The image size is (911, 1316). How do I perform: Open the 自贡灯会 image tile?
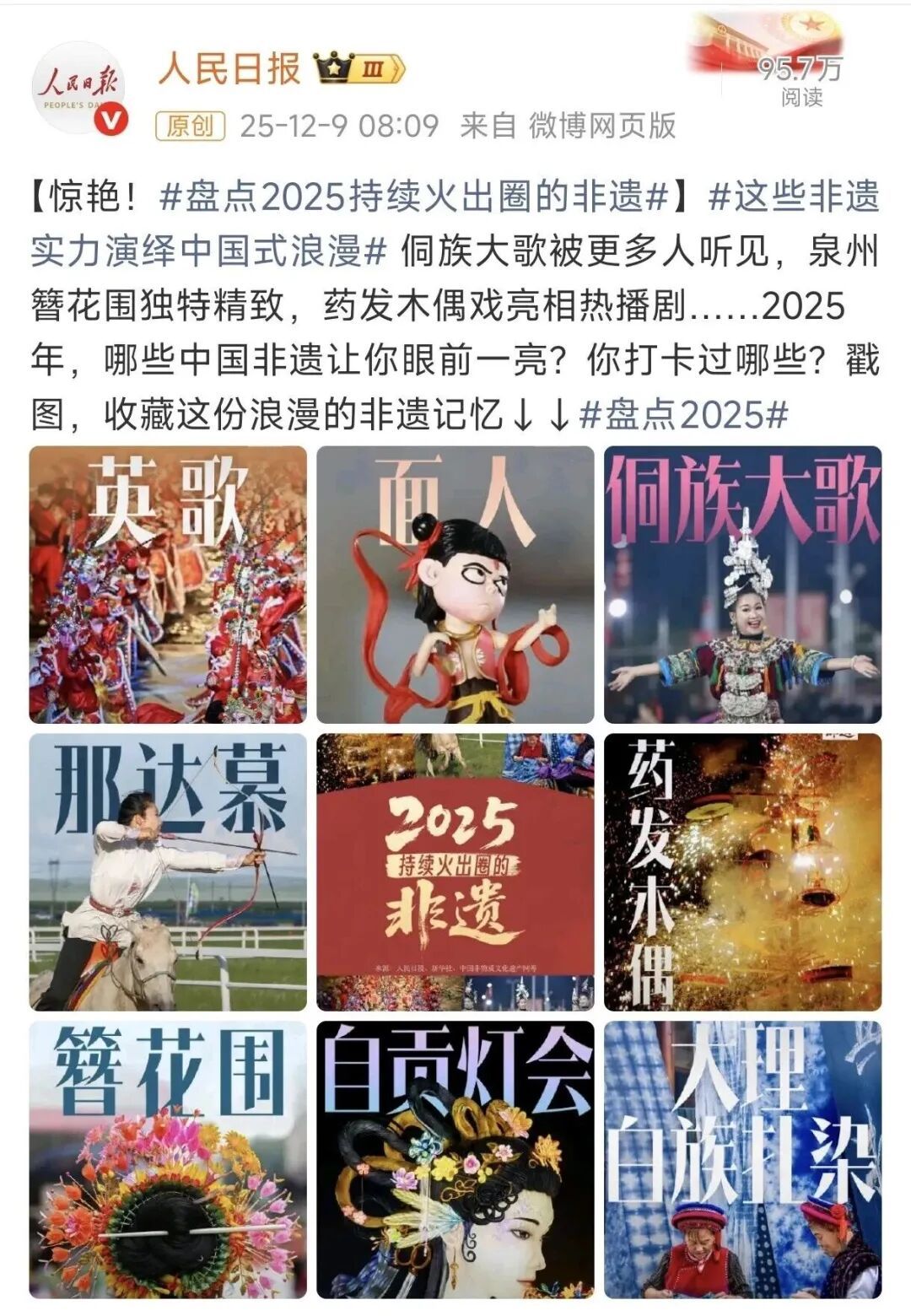(455, 1160)
